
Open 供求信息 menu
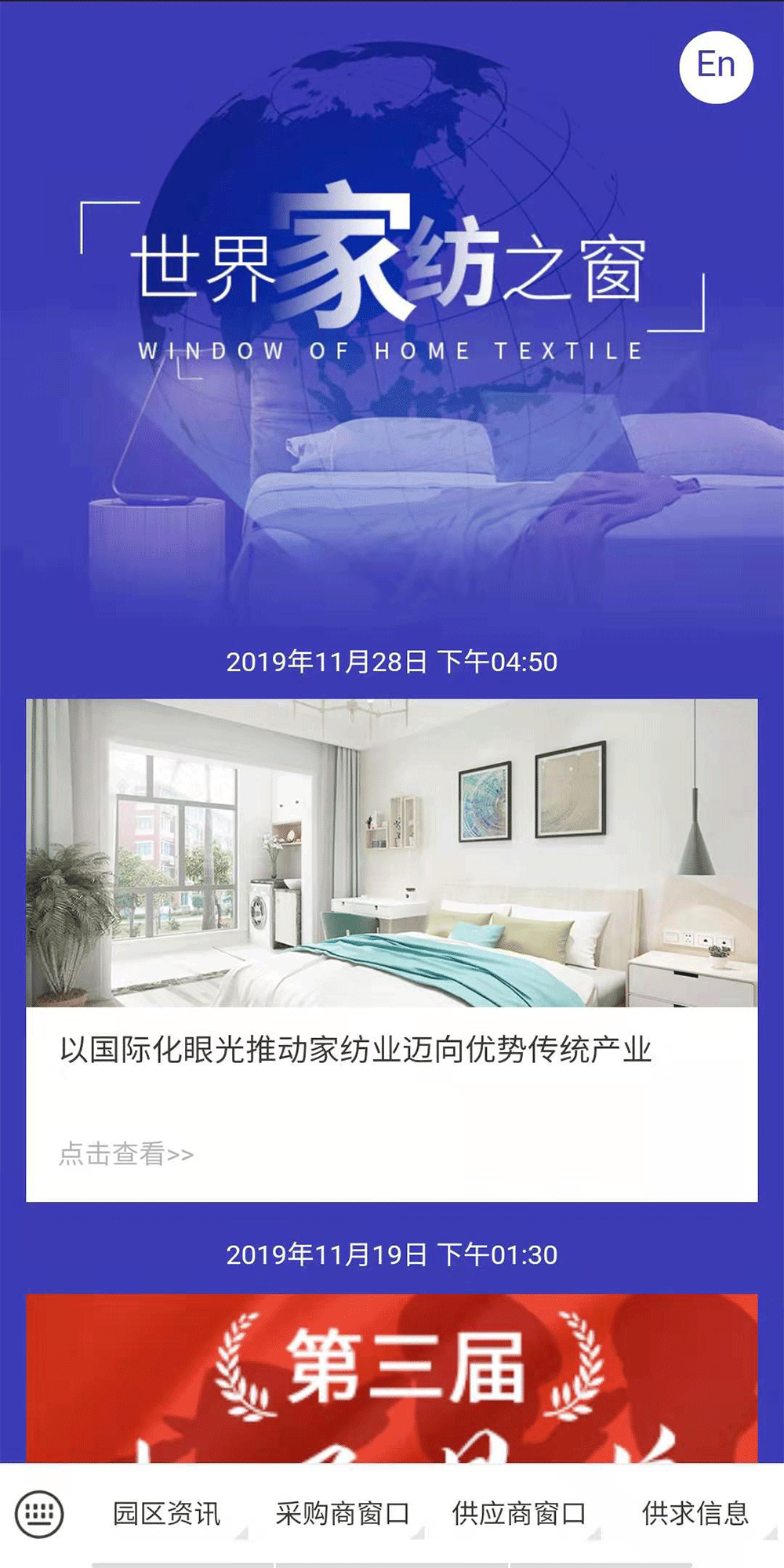[x=695, y=1514]
